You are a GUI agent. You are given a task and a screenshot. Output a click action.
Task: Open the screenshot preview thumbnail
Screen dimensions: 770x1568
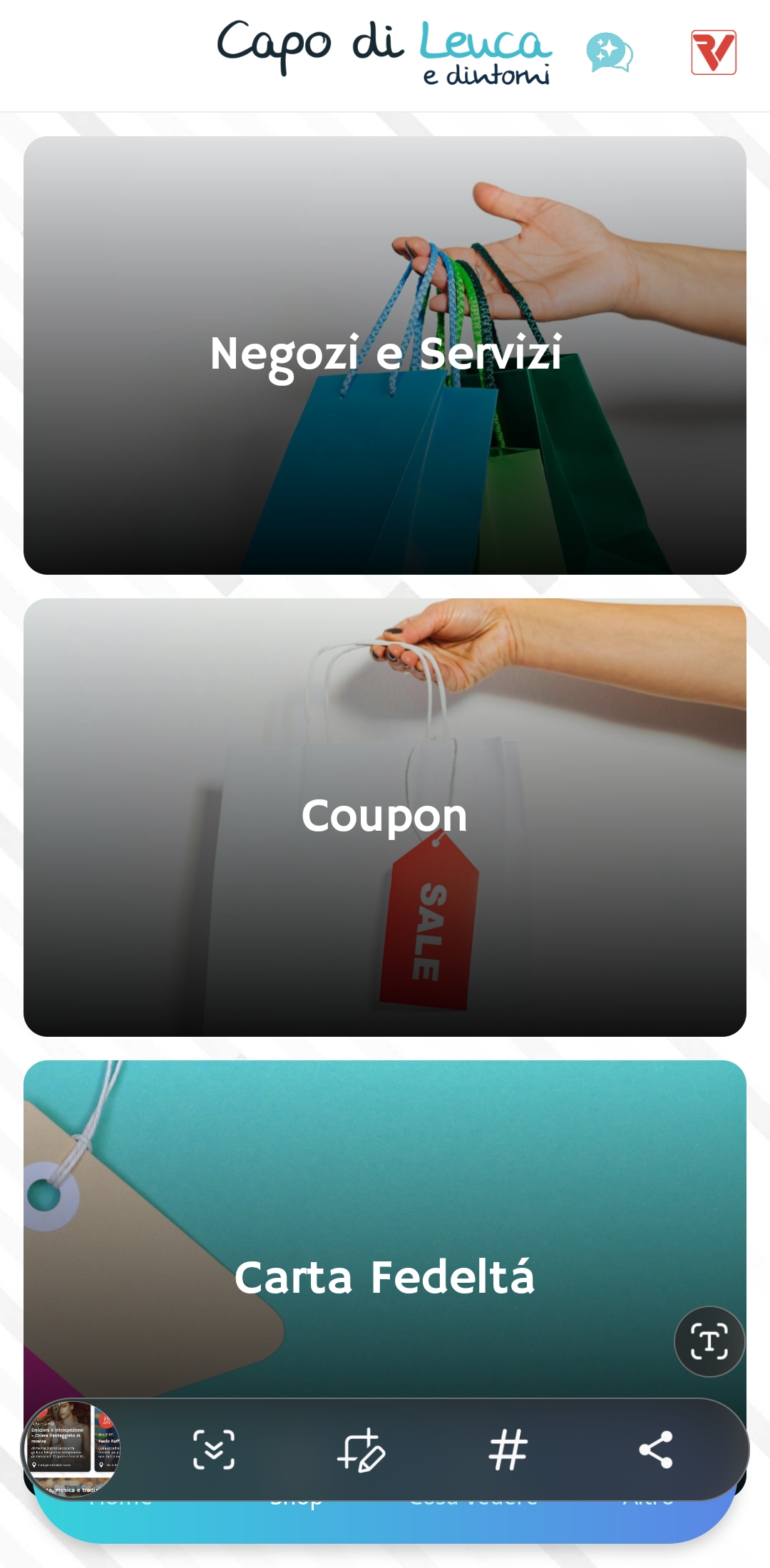[x=71, y=1448]
